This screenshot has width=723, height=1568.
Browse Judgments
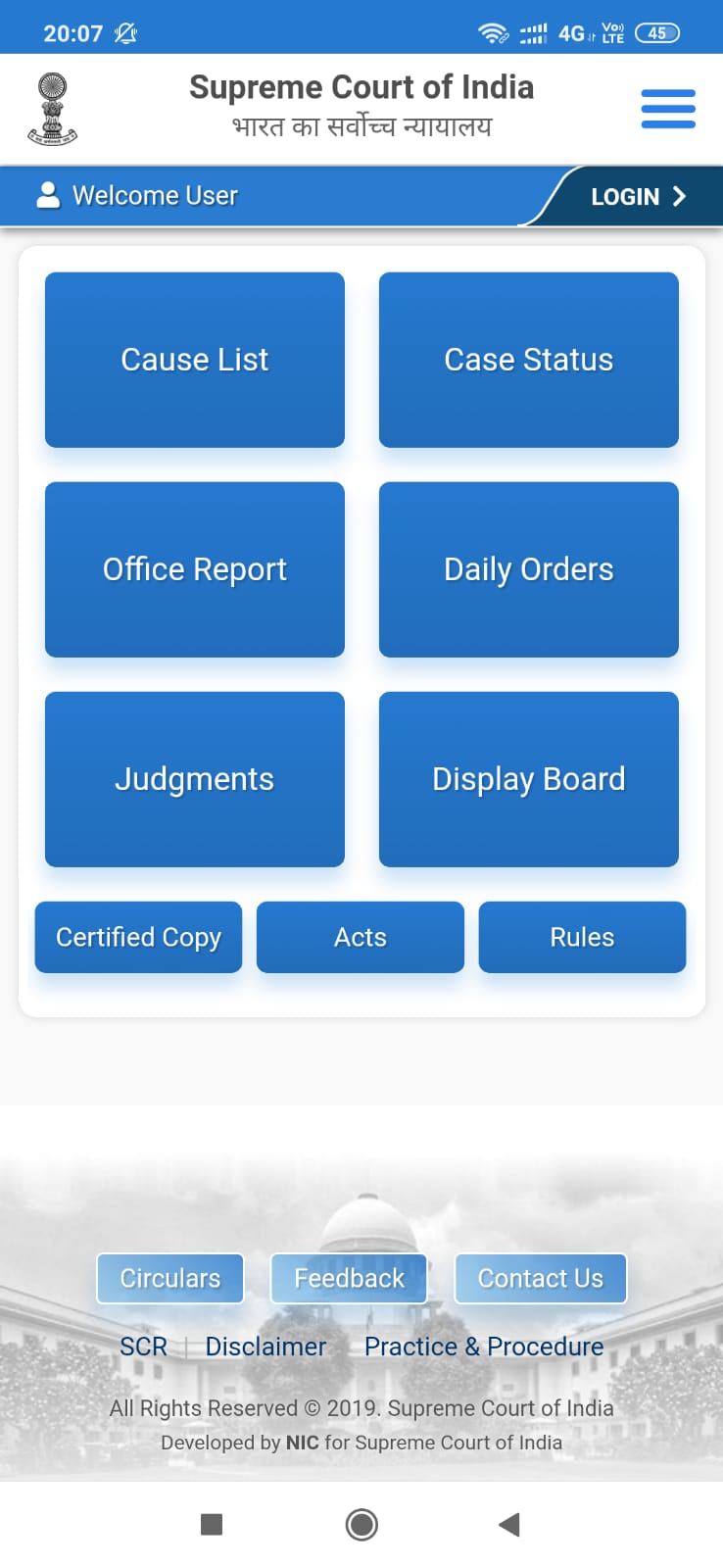point(195,779)
